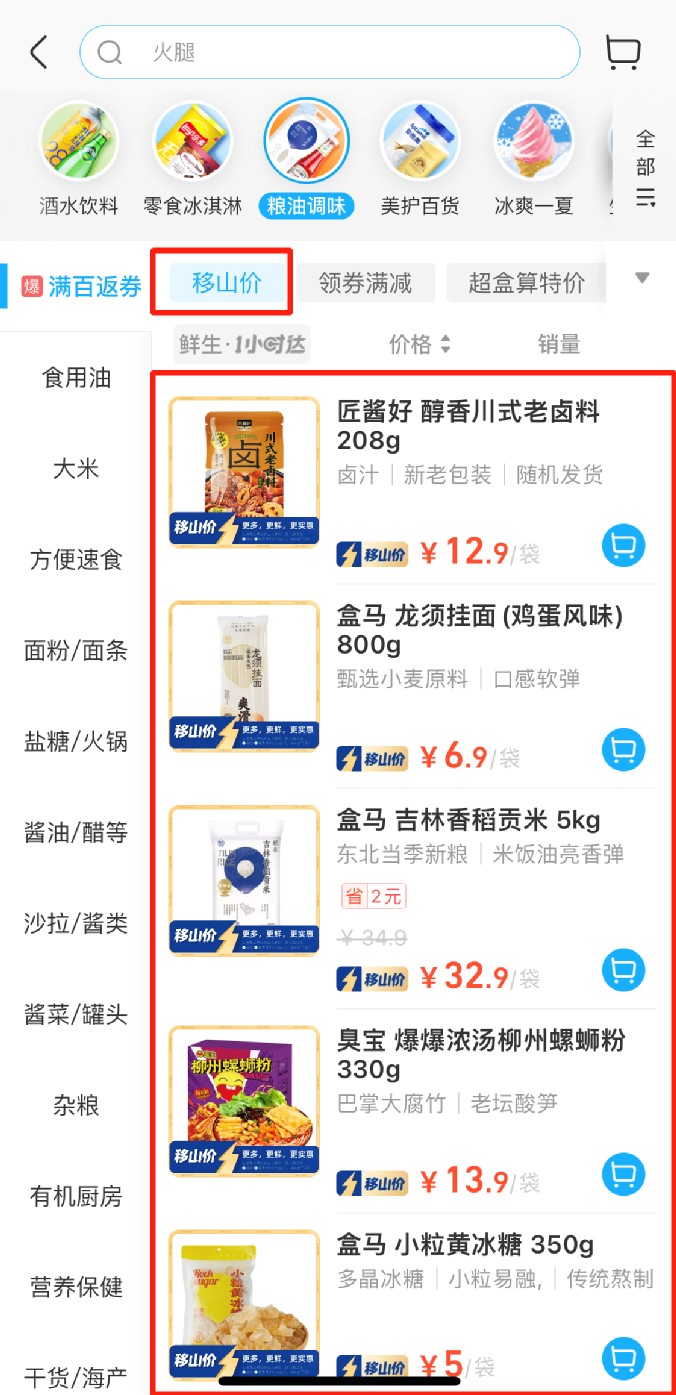Sort products by 价格
Image resolution: width=676 pixels, height=1395 pixels.
(x=420, y=345)
